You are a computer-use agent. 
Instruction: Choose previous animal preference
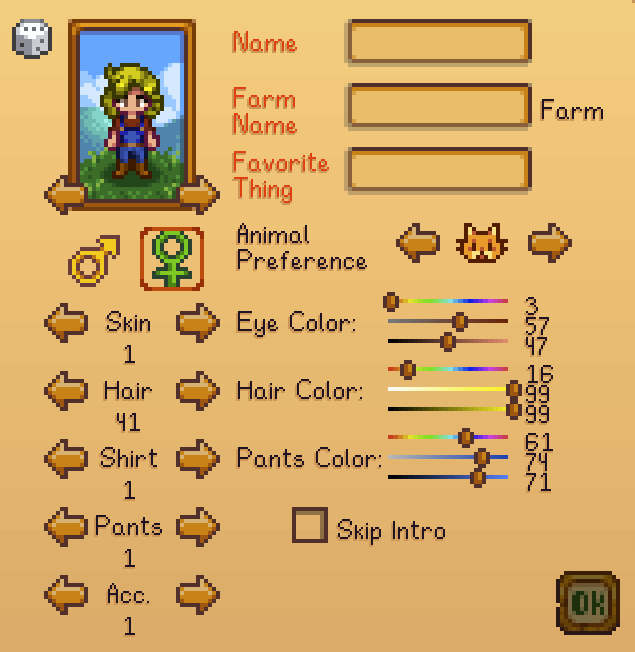[x=418, y=242]
